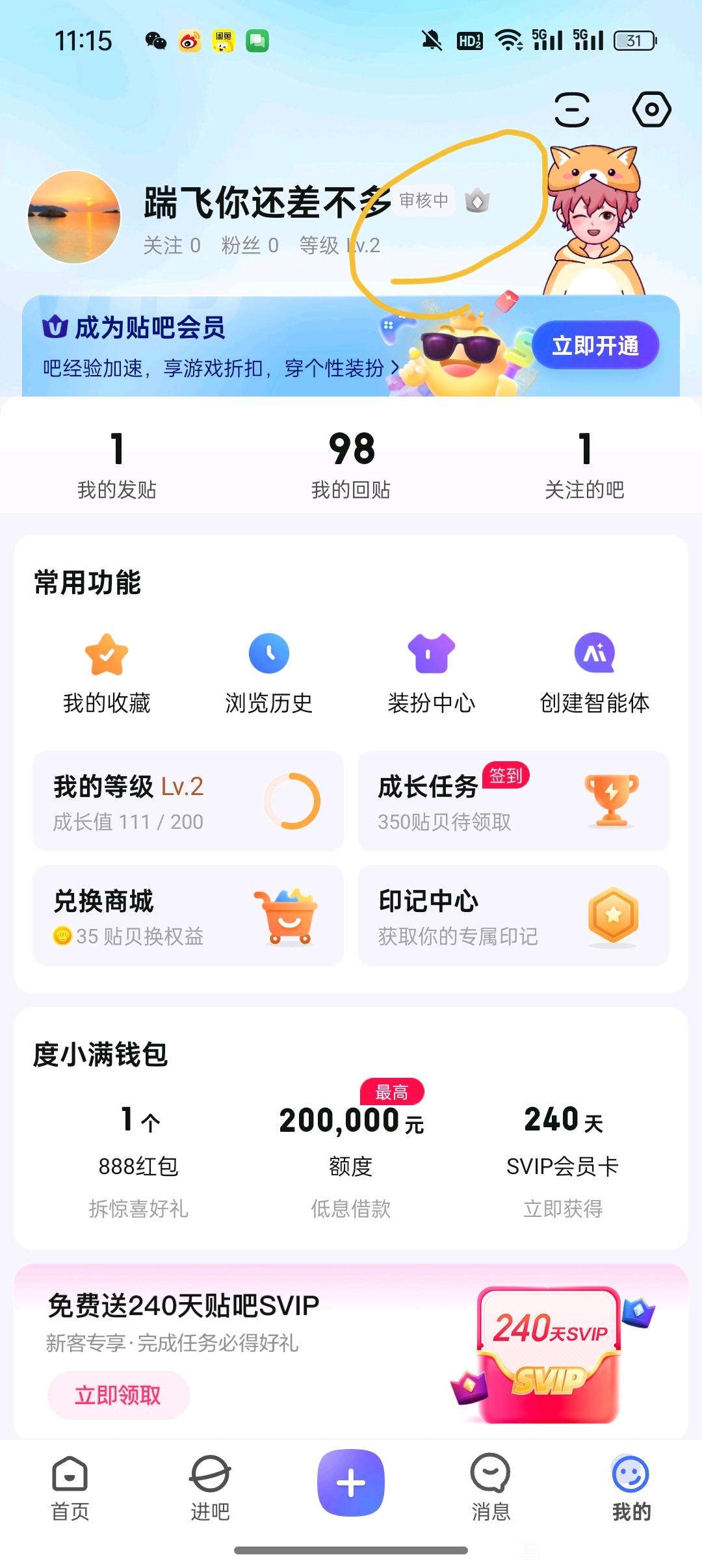Open the 我的等级 Lv.2 card
702x1568 pixels.
[x=188, y=801]
